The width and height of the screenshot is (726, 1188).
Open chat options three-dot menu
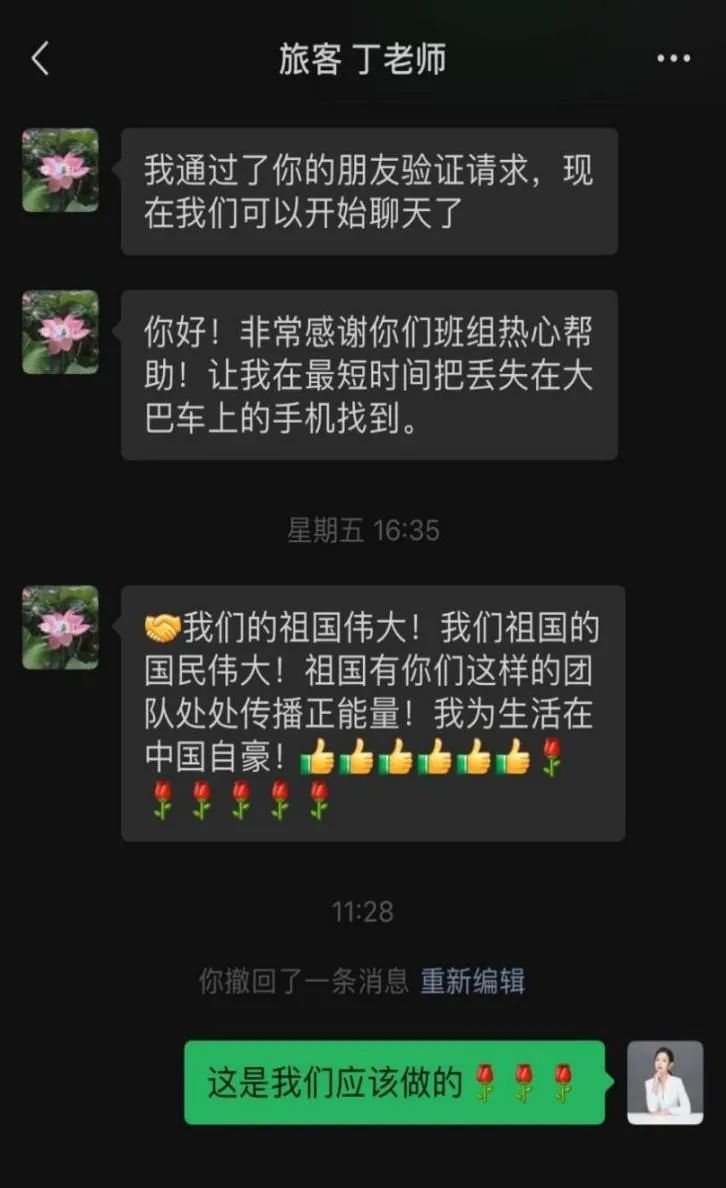click(x=673, y=58)
